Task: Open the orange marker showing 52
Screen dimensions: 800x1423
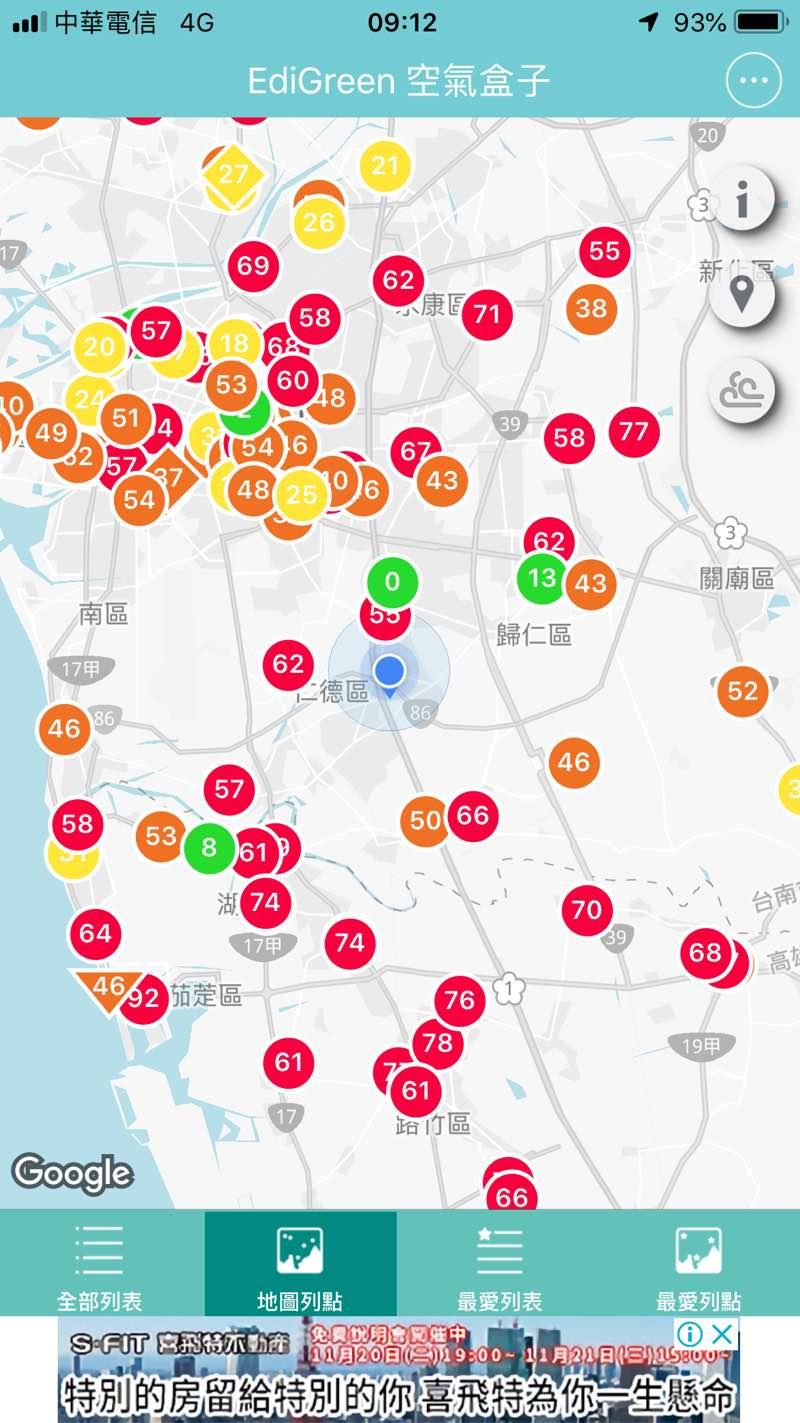Action: (743, 691)
